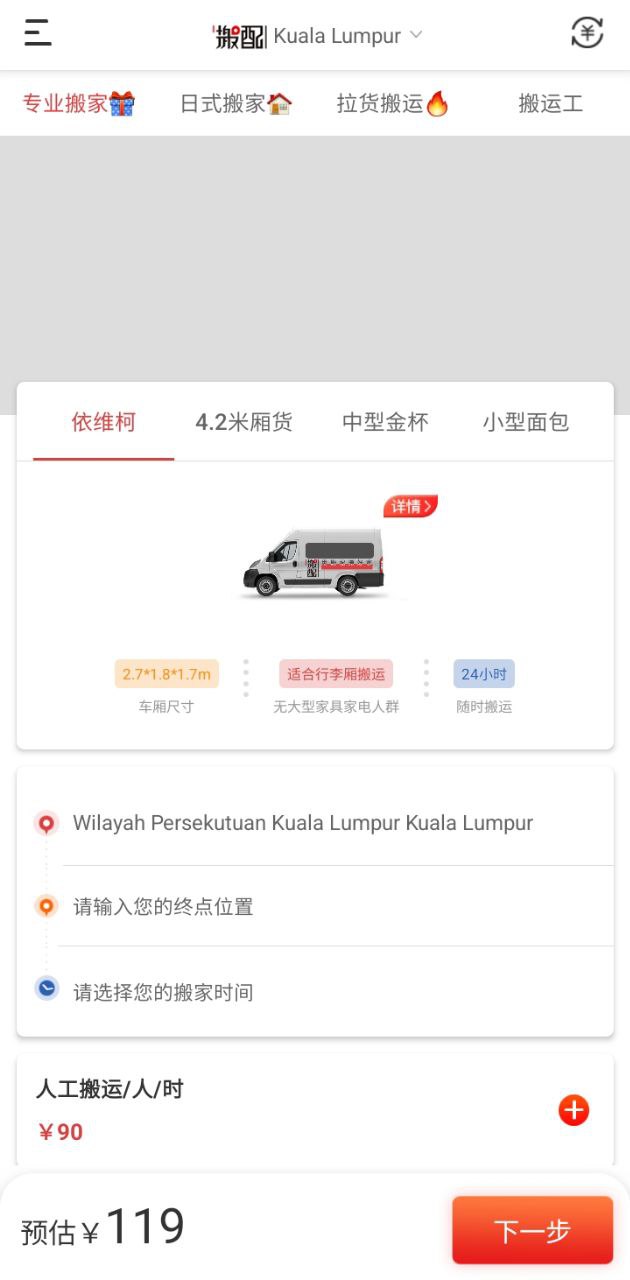Switch to the 搬运工 tab
The width and height of the screenshot is (630, 1280).
(x=550, y=104)
